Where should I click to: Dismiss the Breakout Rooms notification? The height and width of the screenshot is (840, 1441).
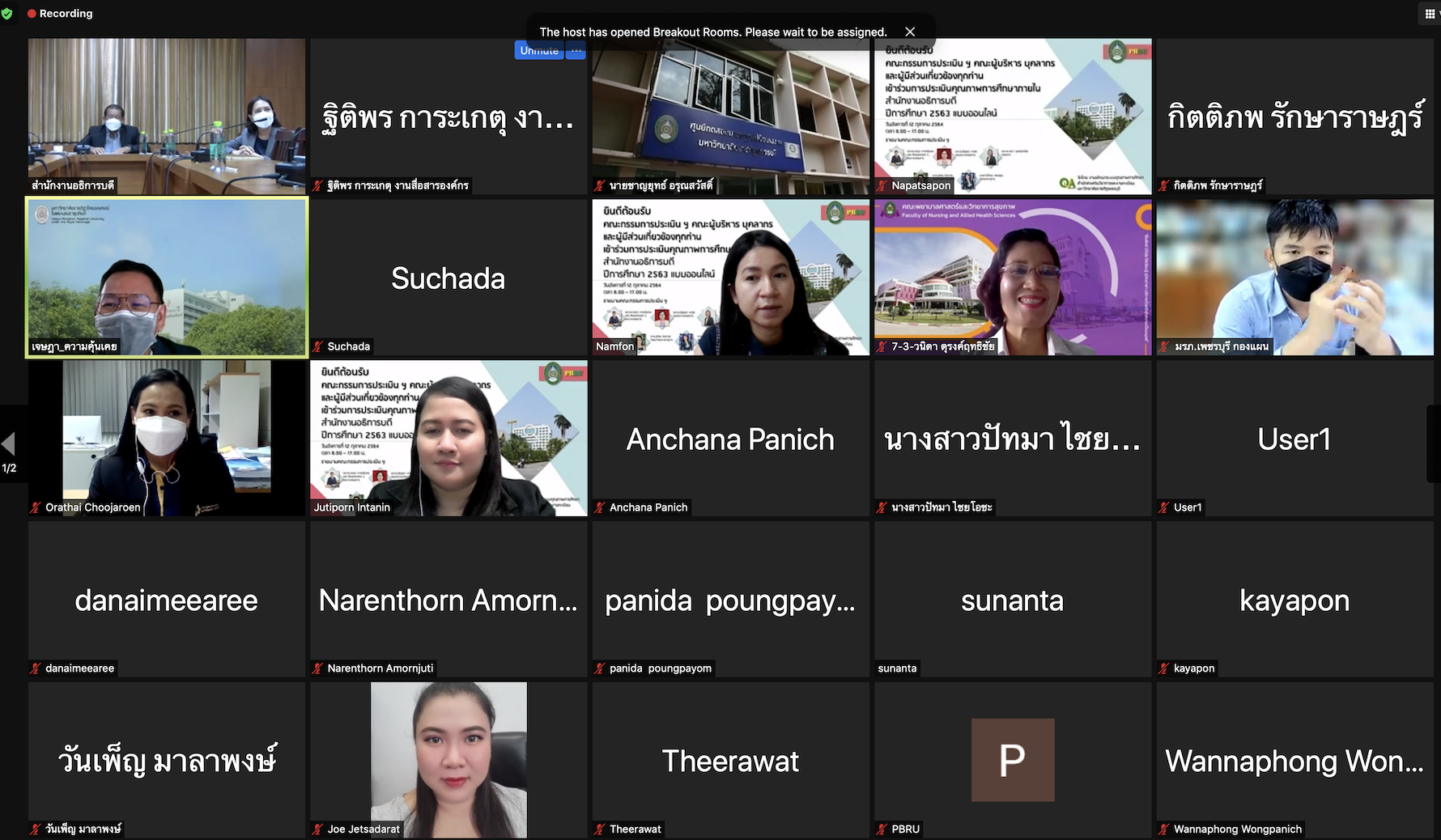click(910, 32)
